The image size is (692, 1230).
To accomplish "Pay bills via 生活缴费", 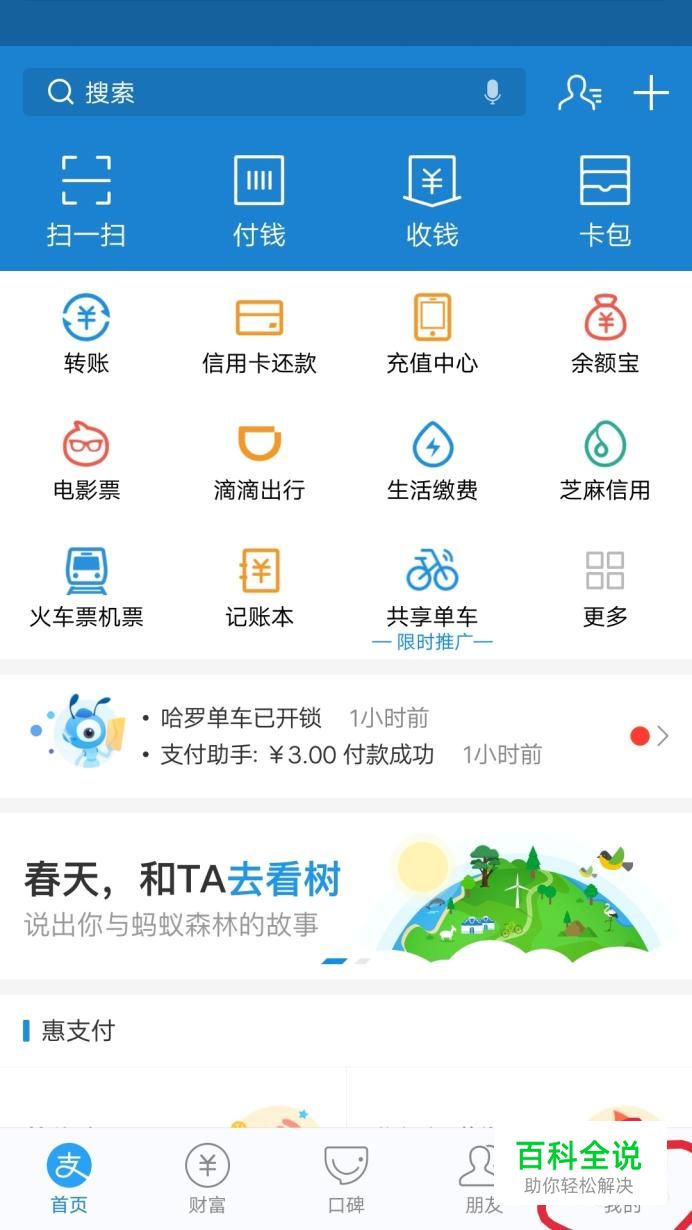I will (x=432, y=461).
